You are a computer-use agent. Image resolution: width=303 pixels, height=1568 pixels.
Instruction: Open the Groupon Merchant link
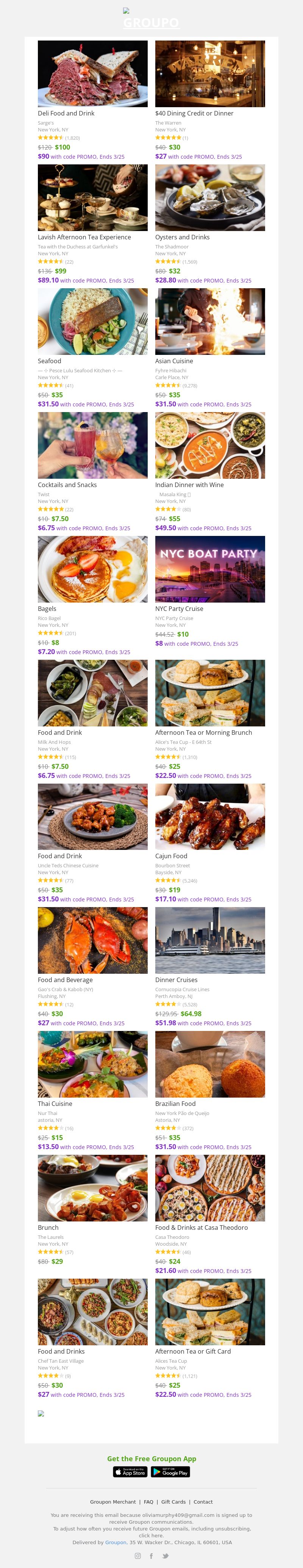click(112, 1502)
